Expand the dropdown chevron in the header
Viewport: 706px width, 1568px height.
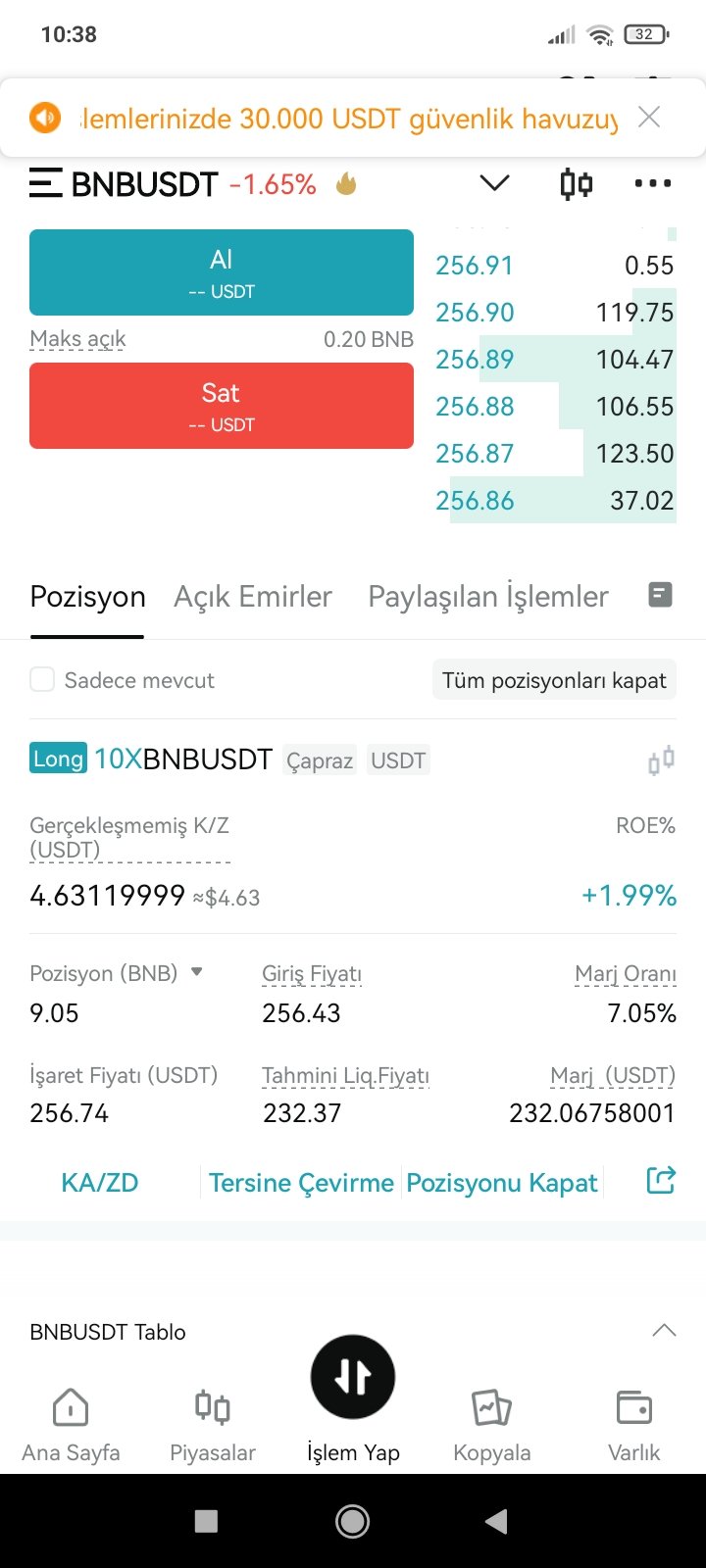click(x=494, y=183)
